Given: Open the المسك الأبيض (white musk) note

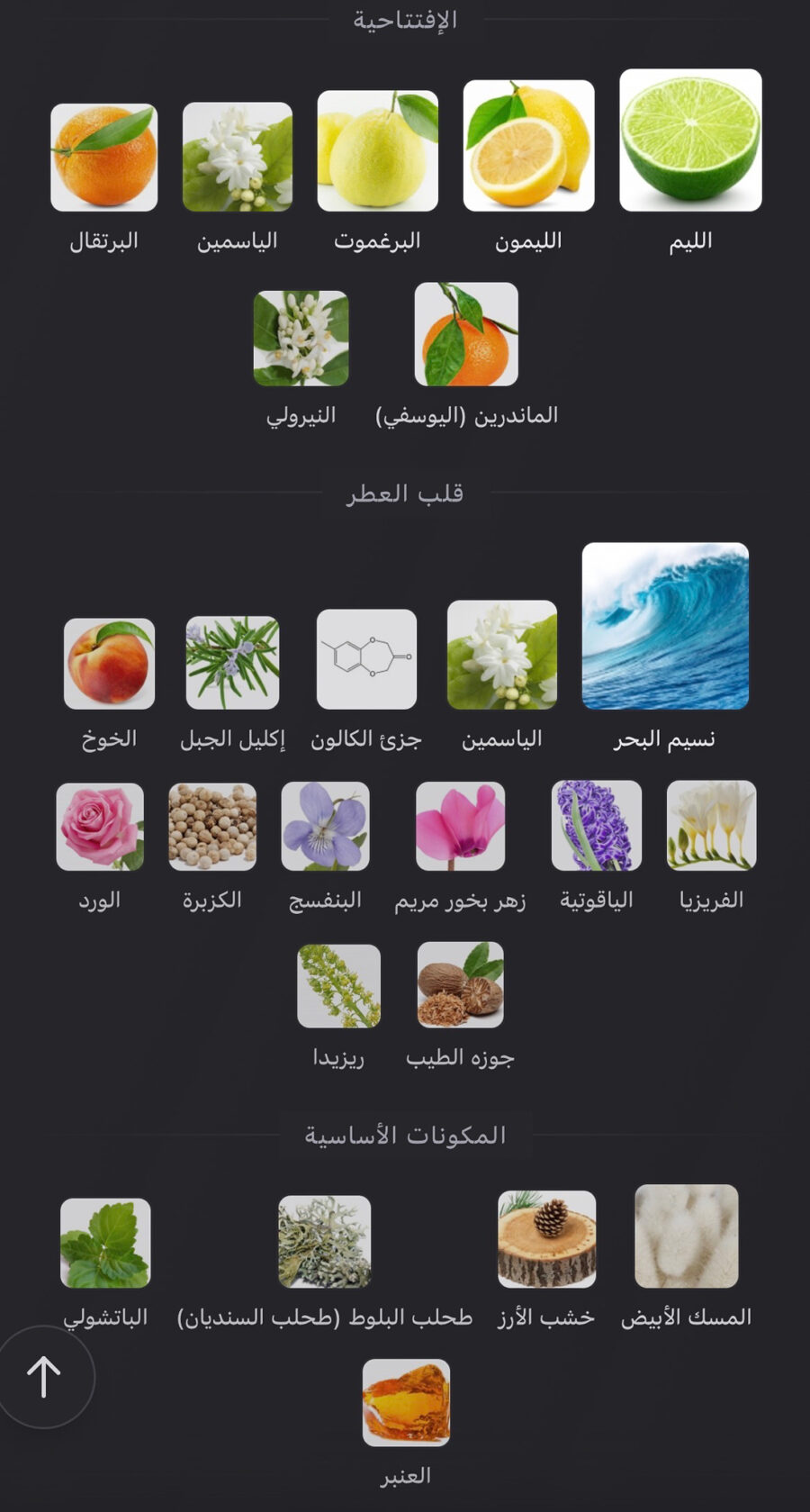Looking at the screenshot, I should pos(686,1236).
